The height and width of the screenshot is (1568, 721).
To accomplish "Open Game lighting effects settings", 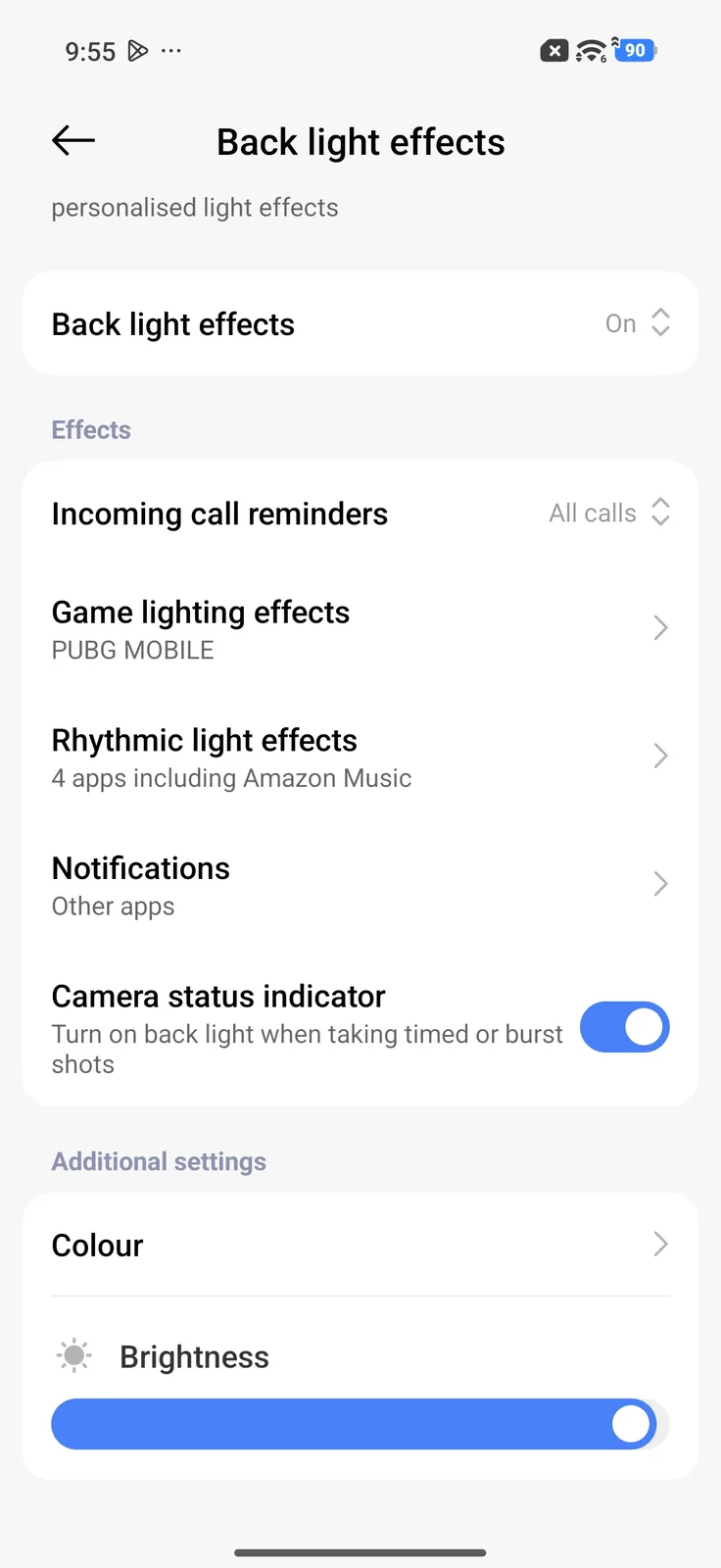I will click(360, 629).
